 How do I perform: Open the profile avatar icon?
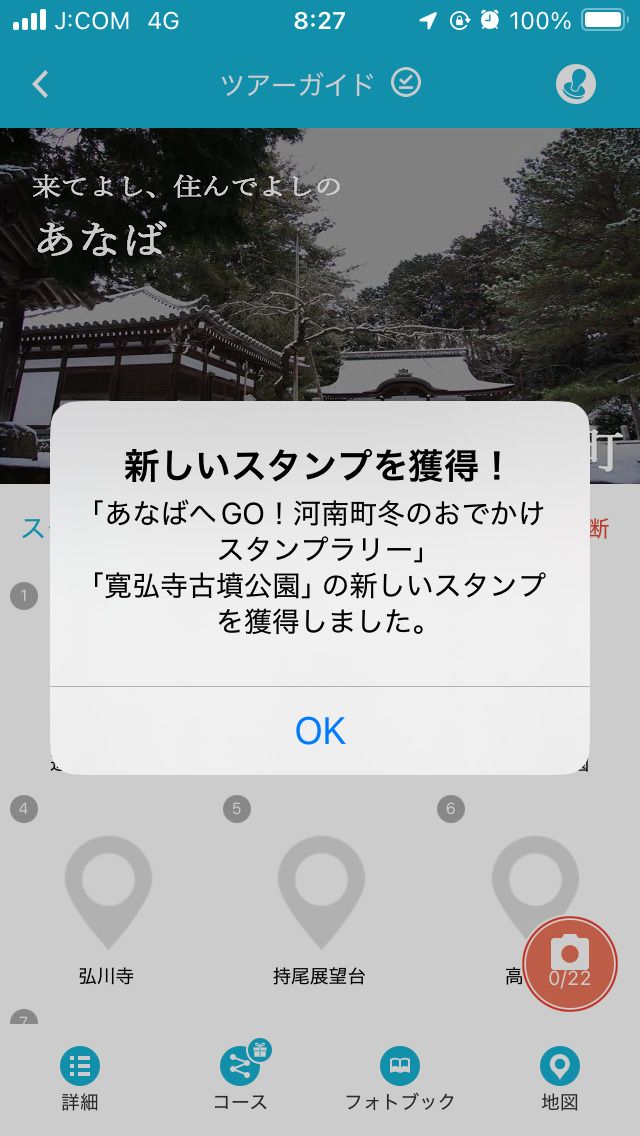coord(576,84)
